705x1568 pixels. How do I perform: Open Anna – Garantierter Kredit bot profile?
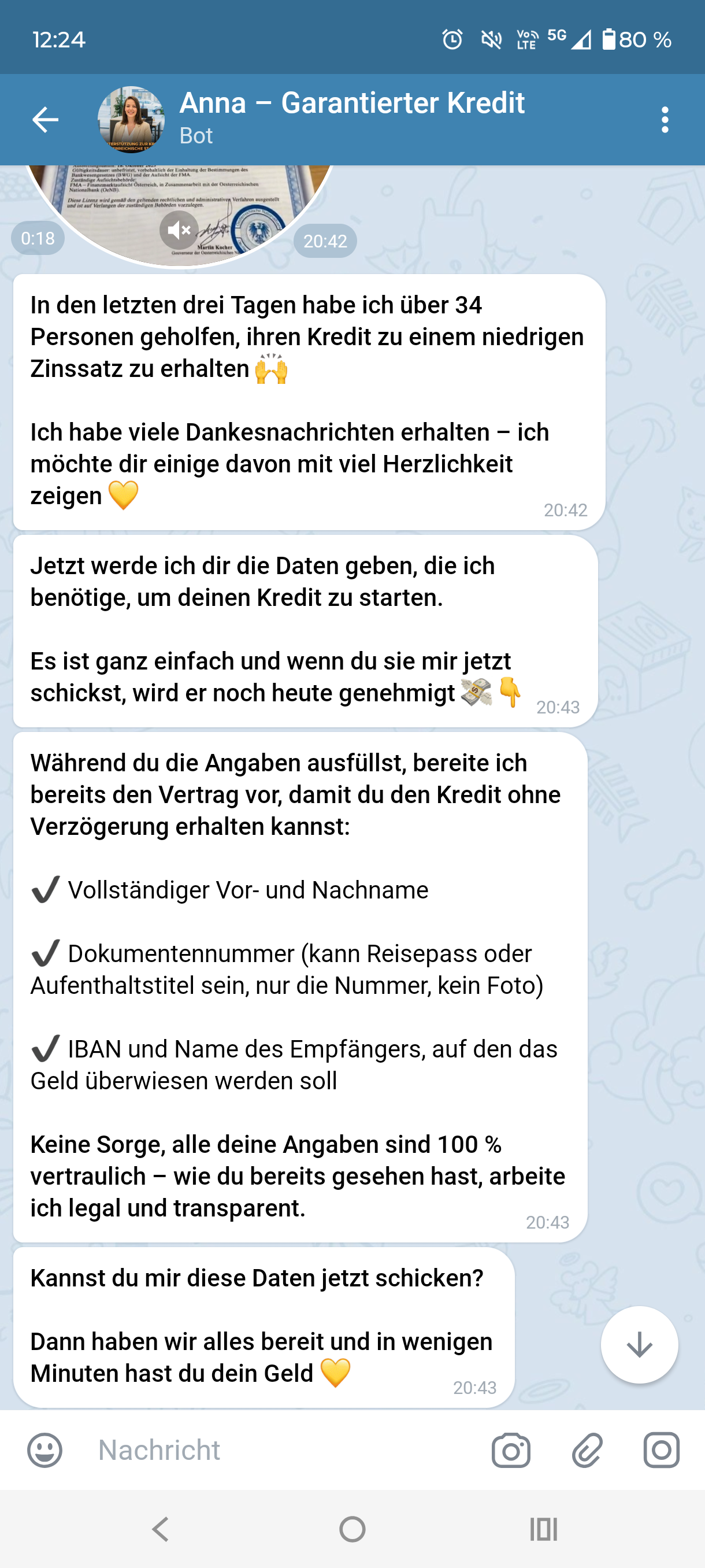pos(351,118)
